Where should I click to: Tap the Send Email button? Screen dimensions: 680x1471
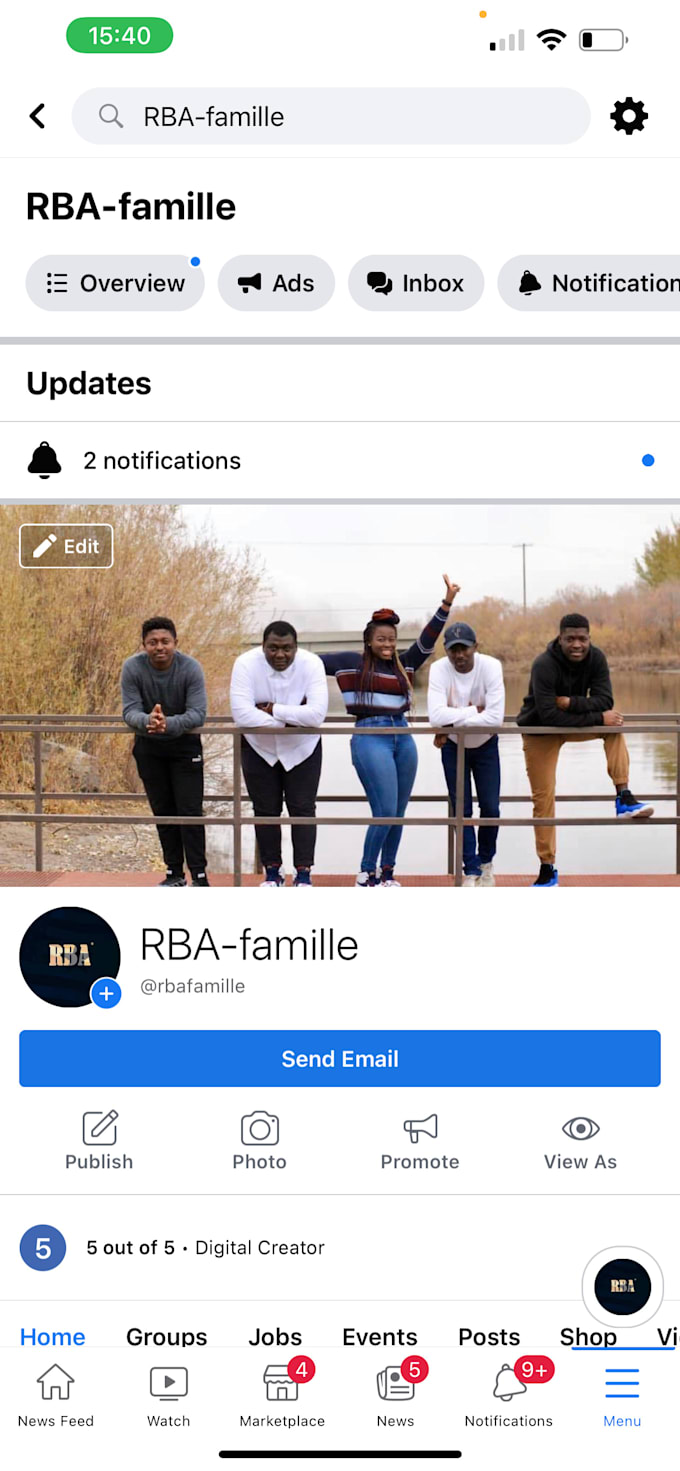(340, 1059)
